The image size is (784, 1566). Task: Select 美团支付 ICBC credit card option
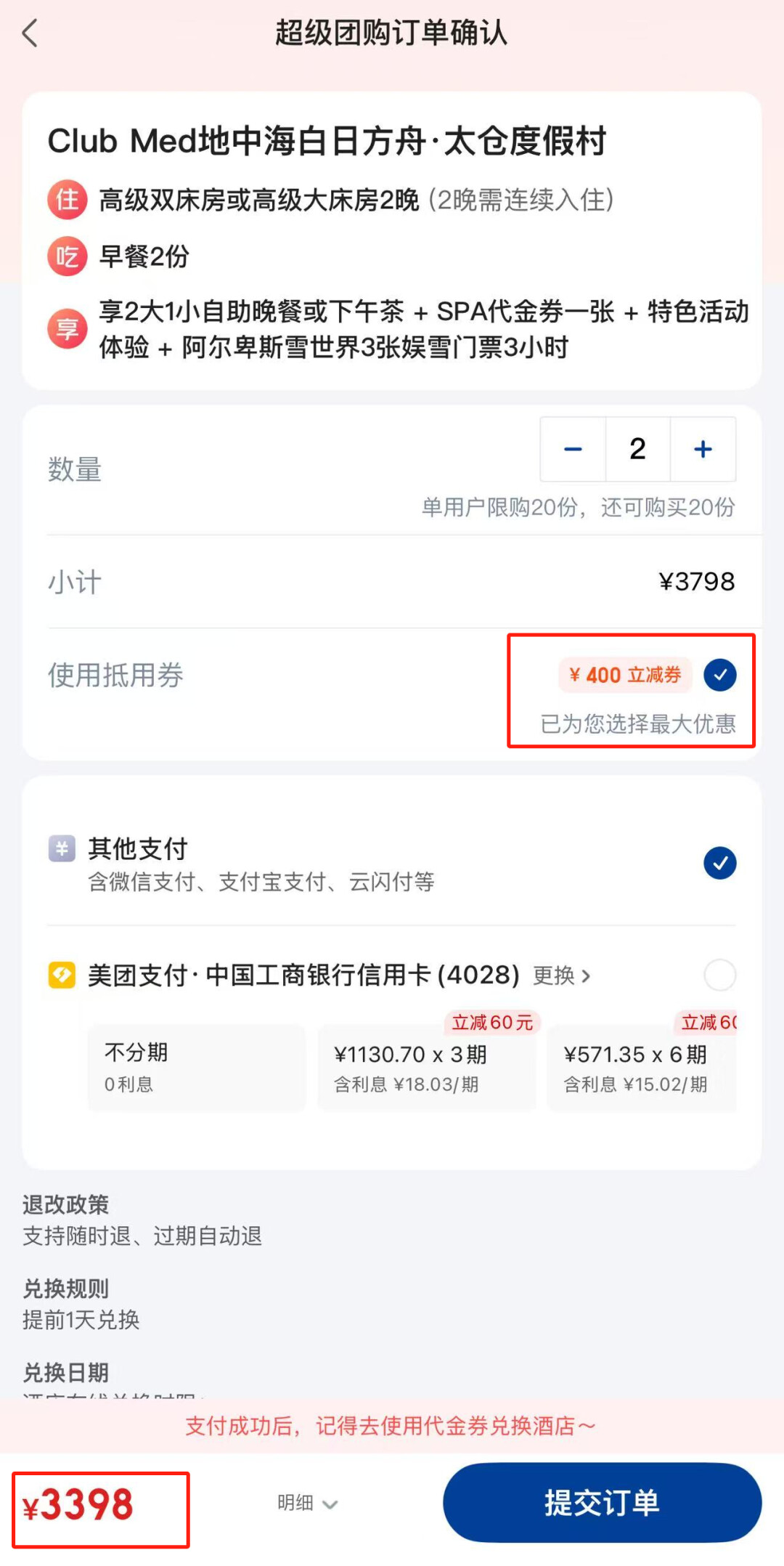[x=720, y=975]
